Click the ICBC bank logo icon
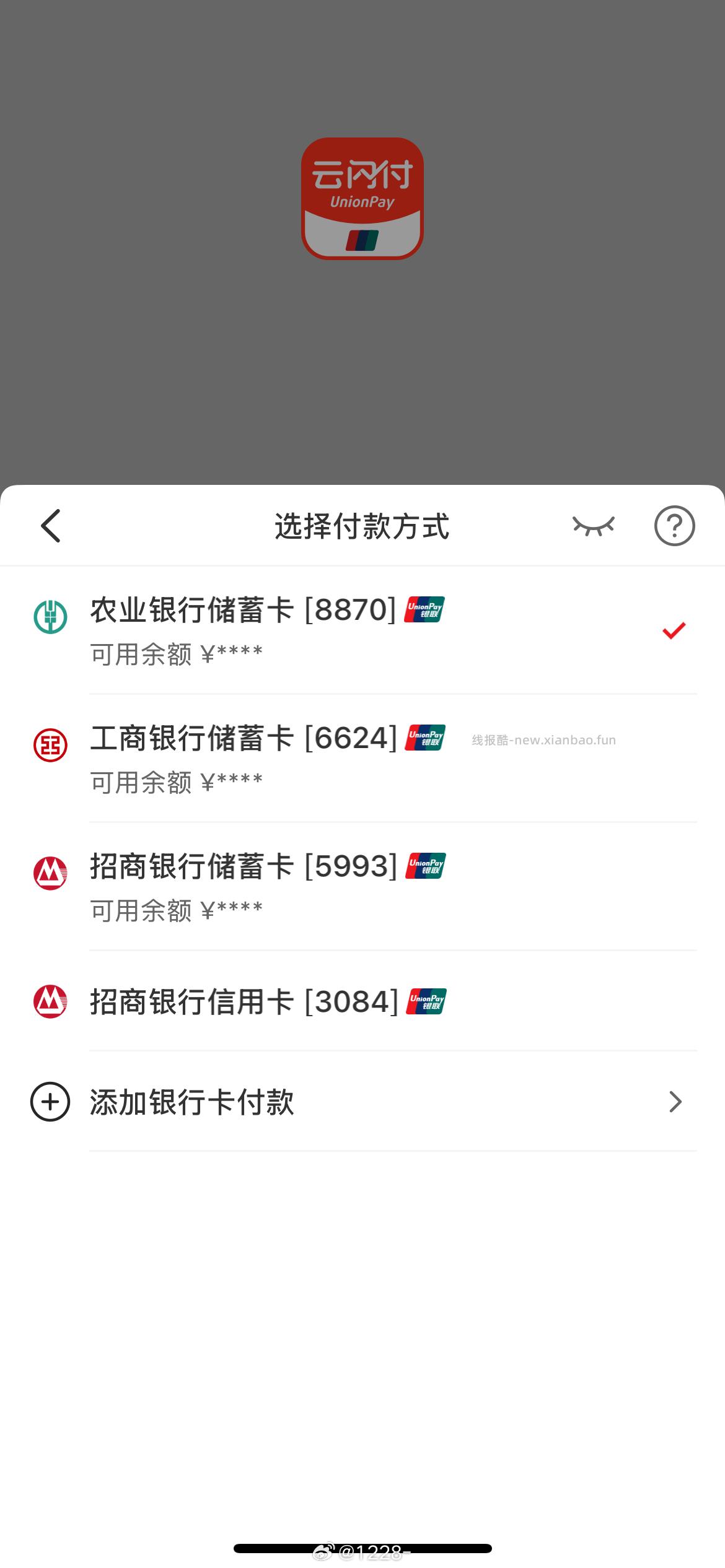Image resolution: width=725 pixels, height=1568 pixels. coord(50,740)
